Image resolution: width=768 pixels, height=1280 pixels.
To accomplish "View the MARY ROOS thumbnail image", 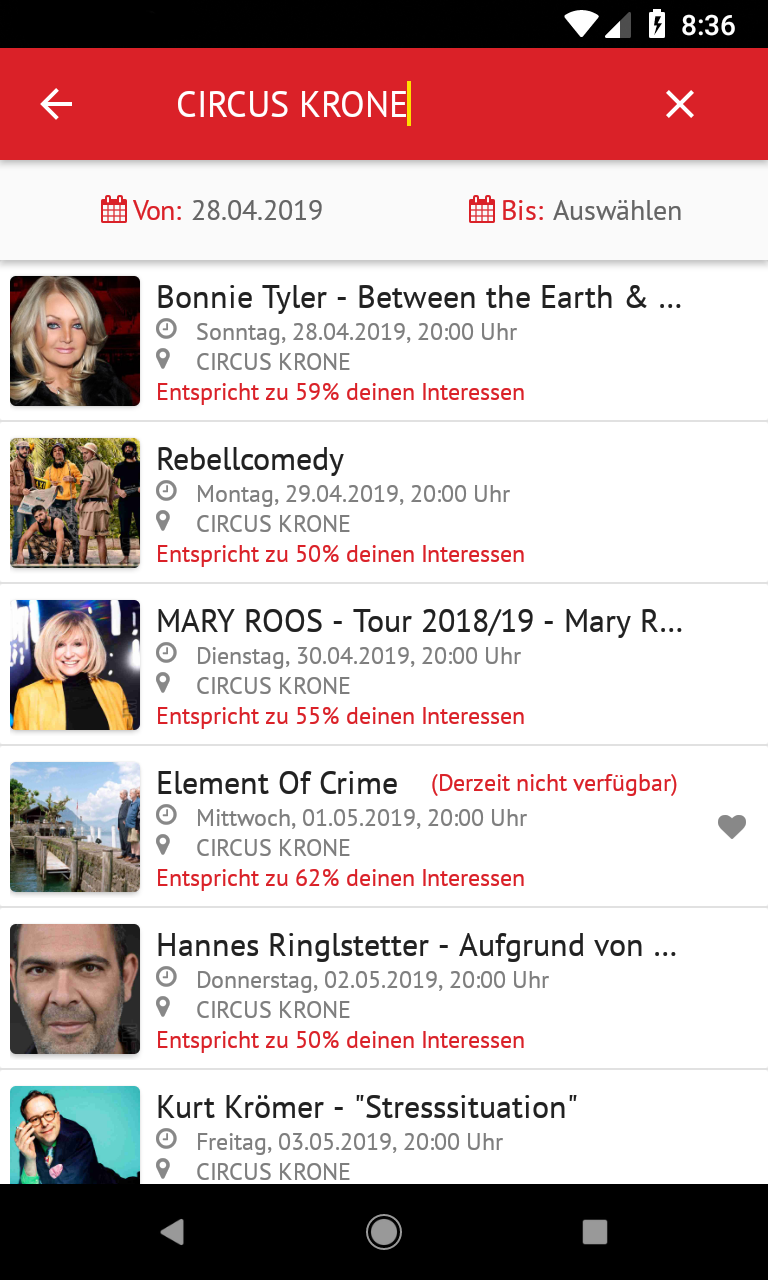I will coord(74,664).
